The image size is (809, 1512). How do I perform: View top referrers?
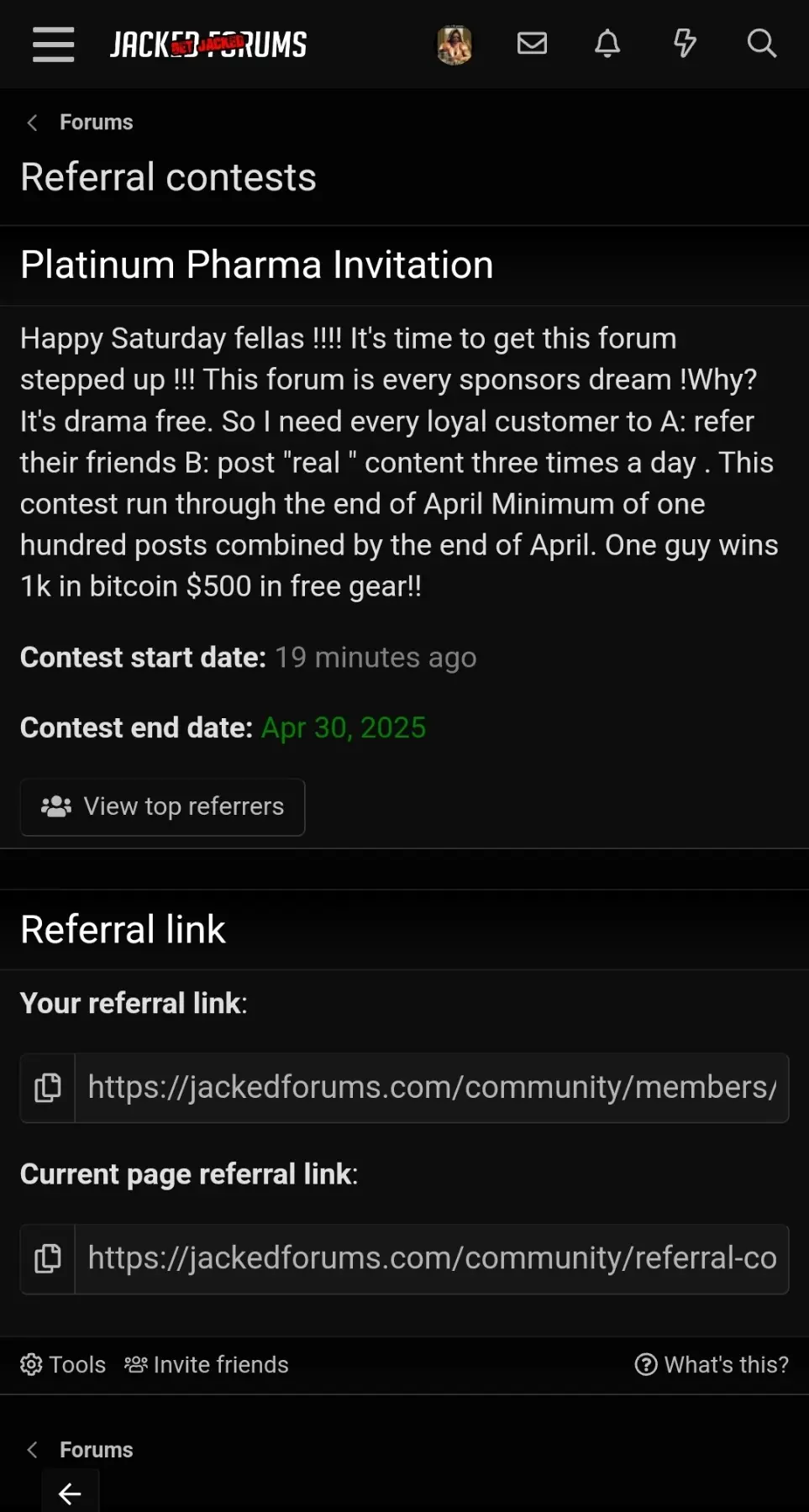[x=163, y=806]
